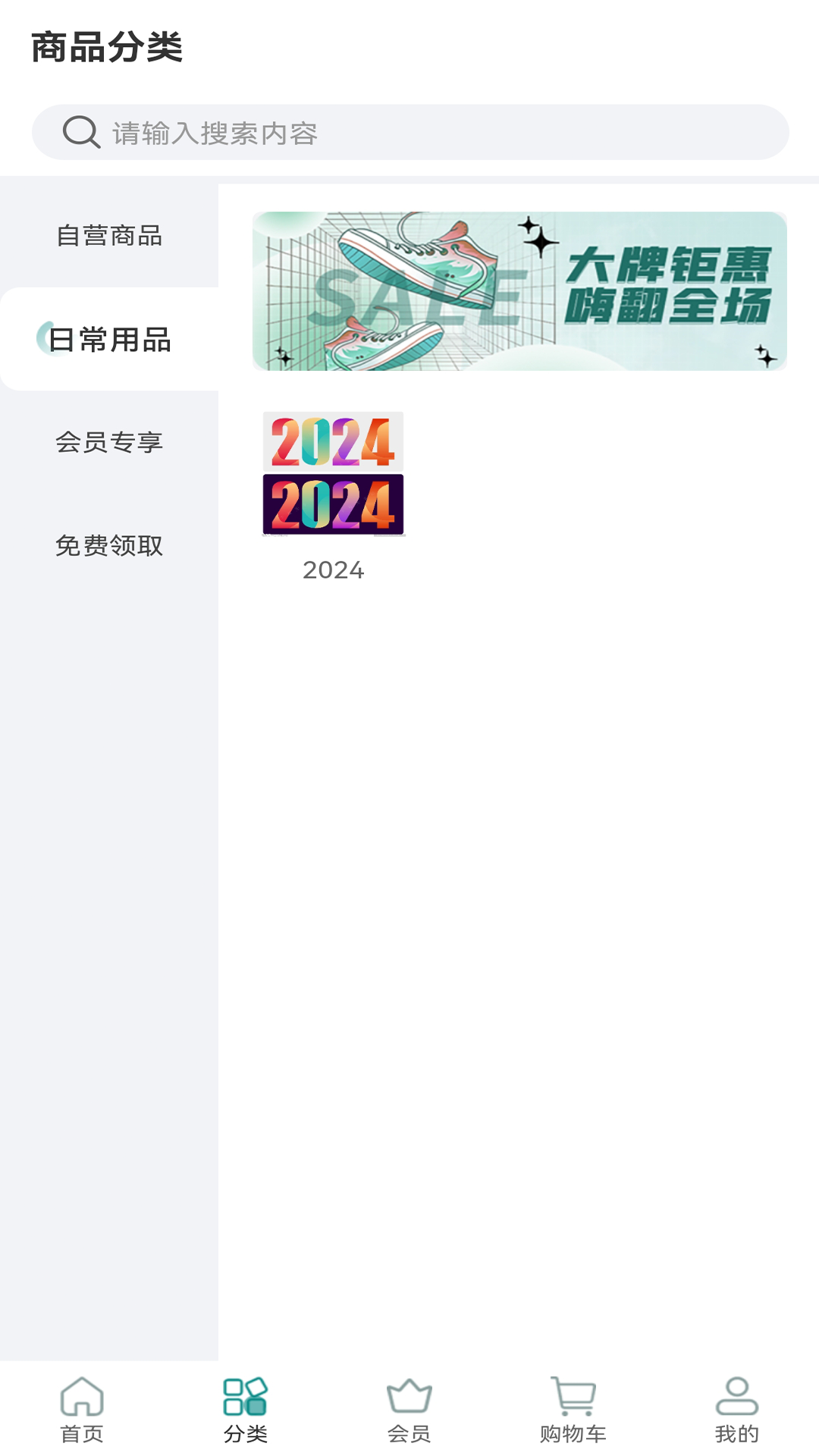Tap the home icon labeled 首页
The image size is (819, 1456).
(x=83, y=1410)
